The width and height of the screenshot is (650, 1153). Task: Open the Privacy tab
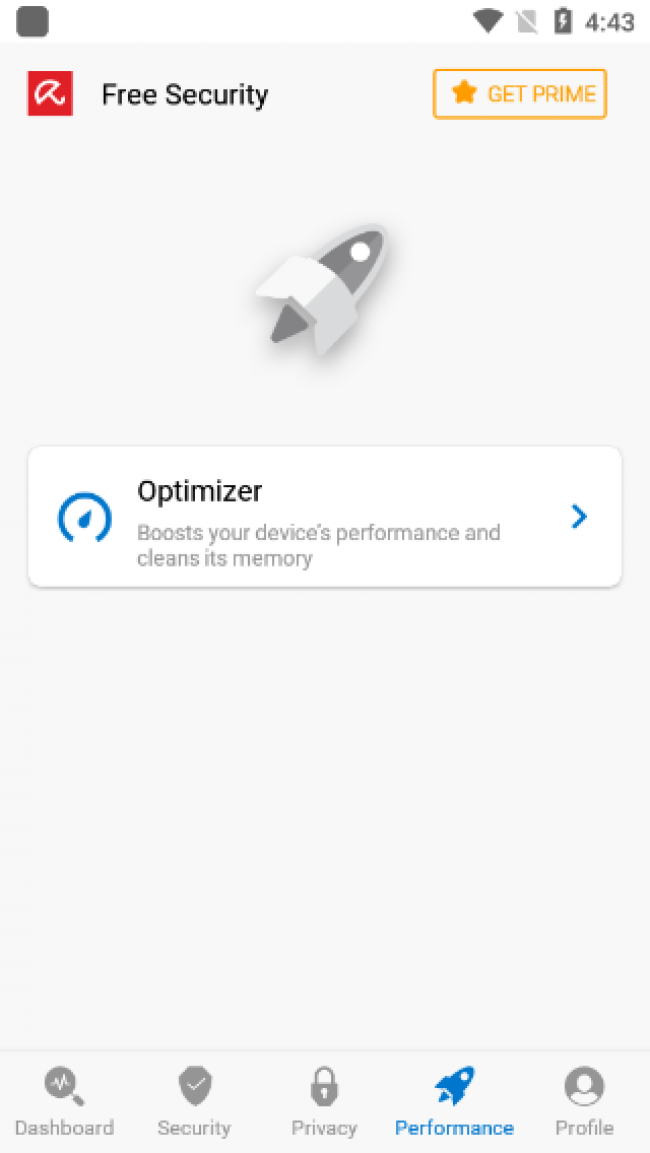(x=324, y=1101)
